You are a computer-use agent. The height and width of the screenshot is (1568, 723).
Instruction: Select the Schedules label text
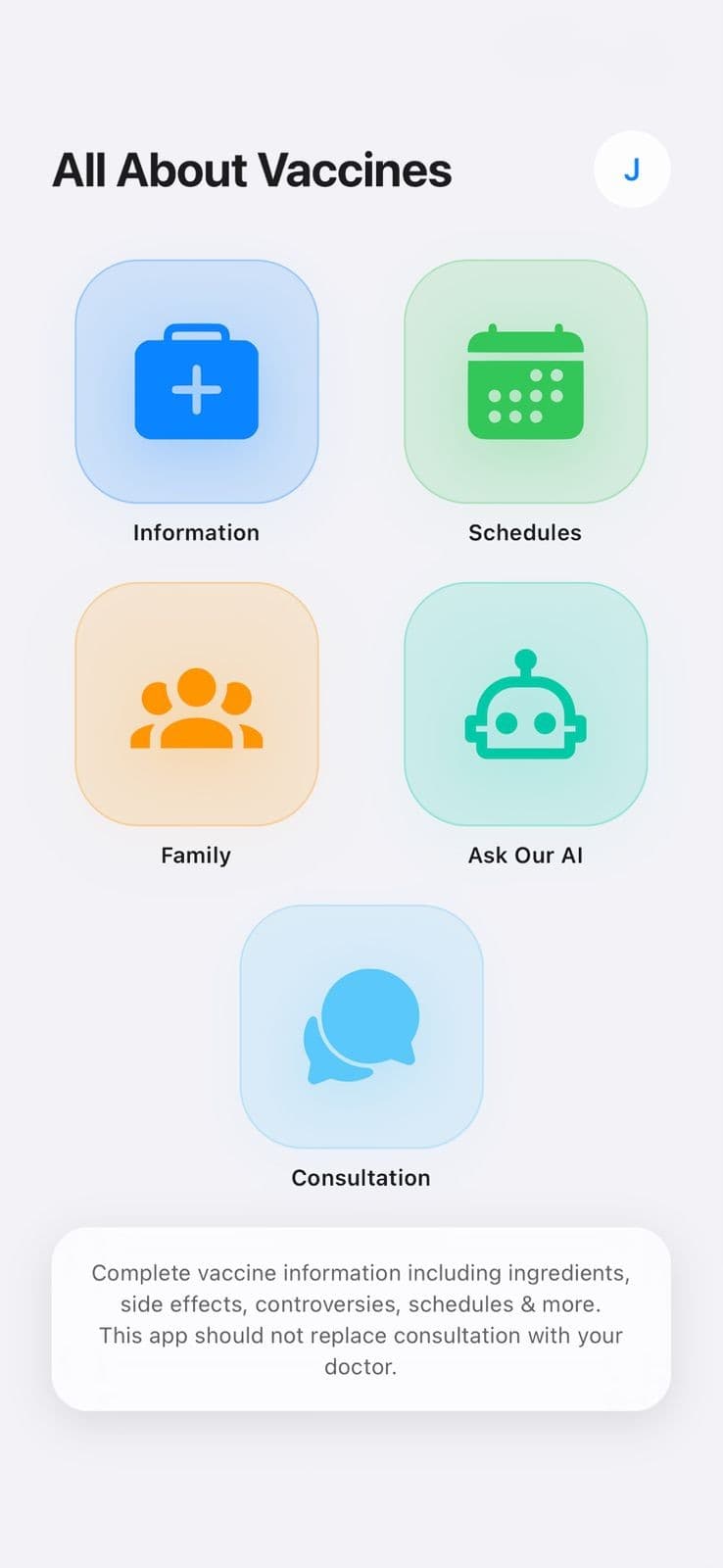click(x=525, y=532)
